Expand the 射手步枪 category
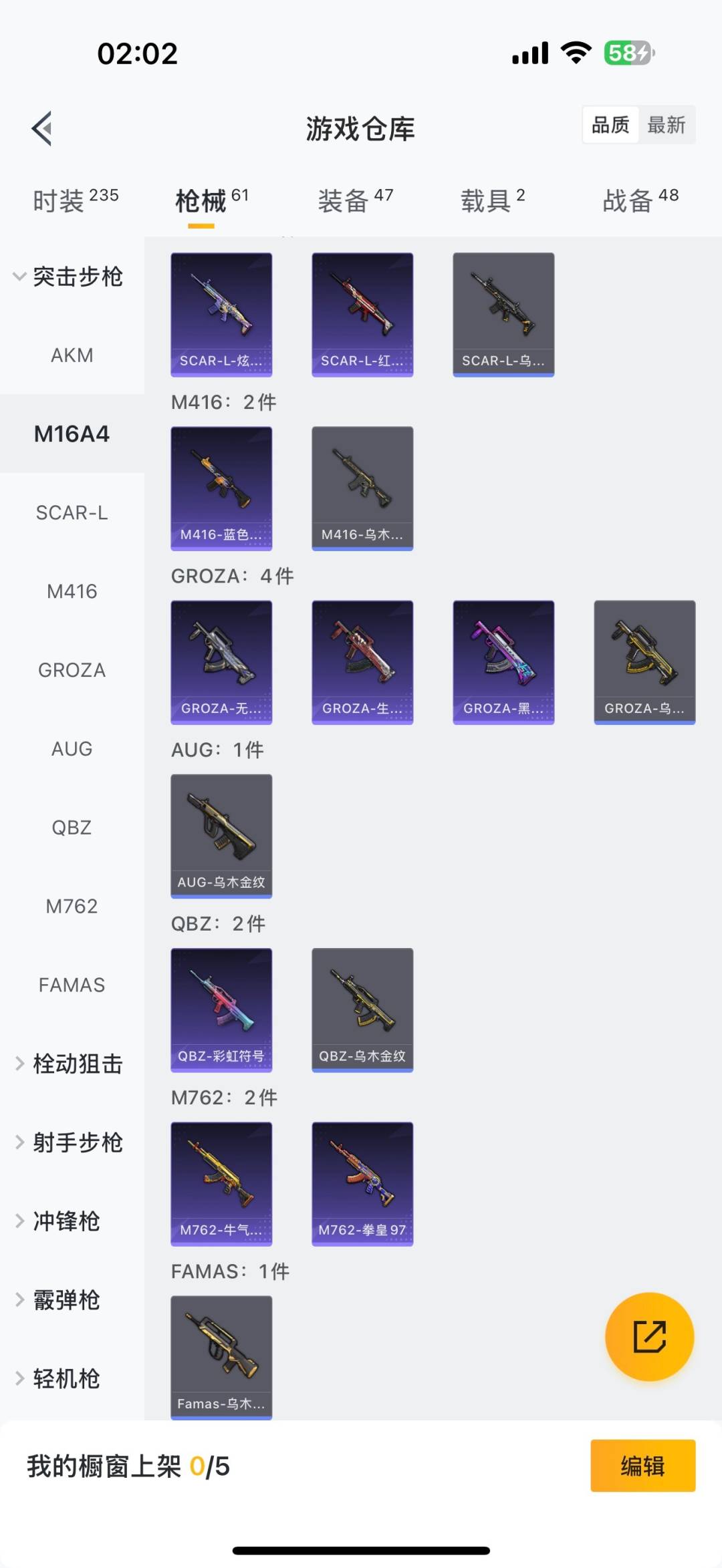Image resolution: width=722 pixels, height=1568 pixels. pyautogui.click(x=72, y=1142)
